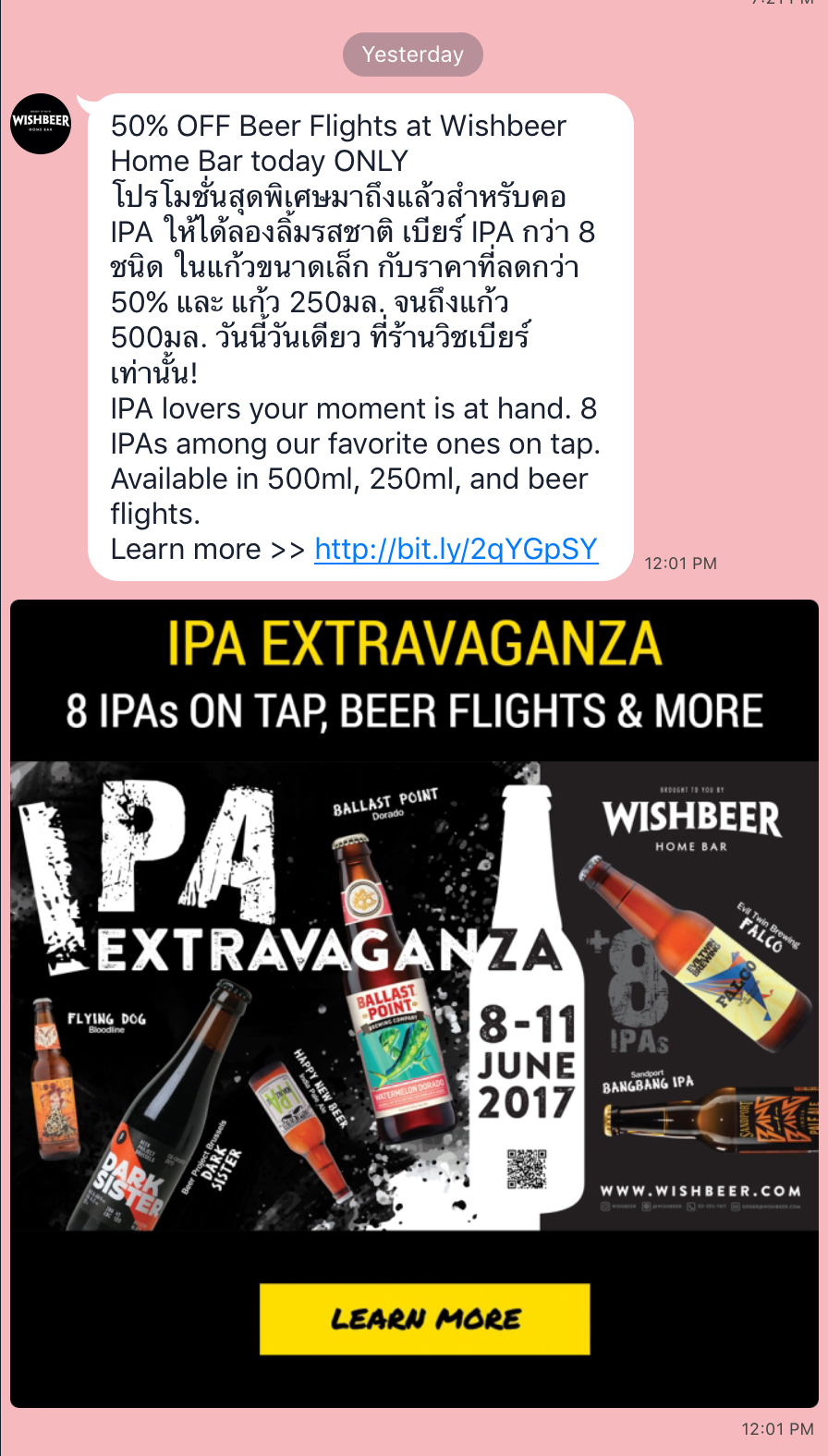Open the bit.ly link in the message
This screenshot has height=1456, width=828.
pyautogui.click(x=457, y=549)
